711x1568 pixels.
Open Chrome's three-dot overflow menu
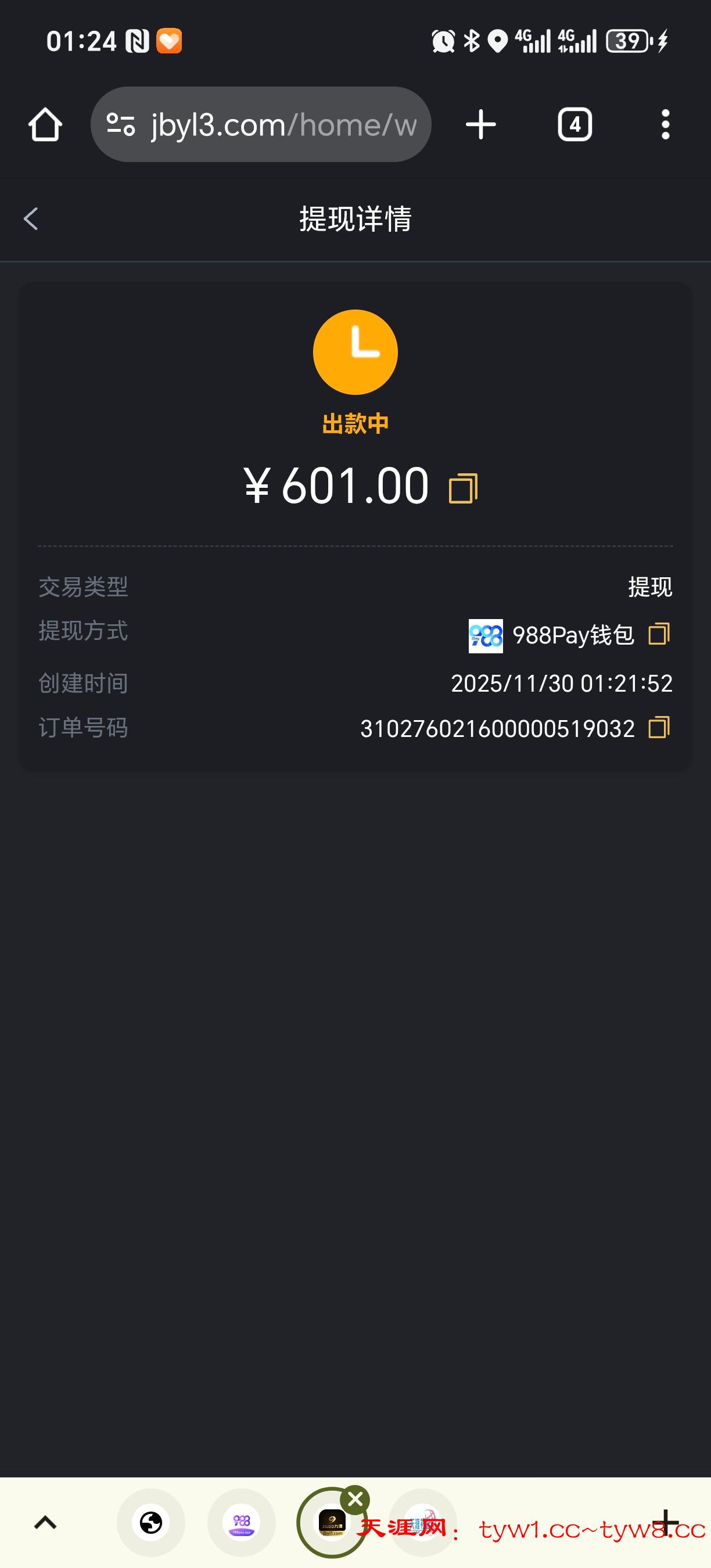pos(666,124)
